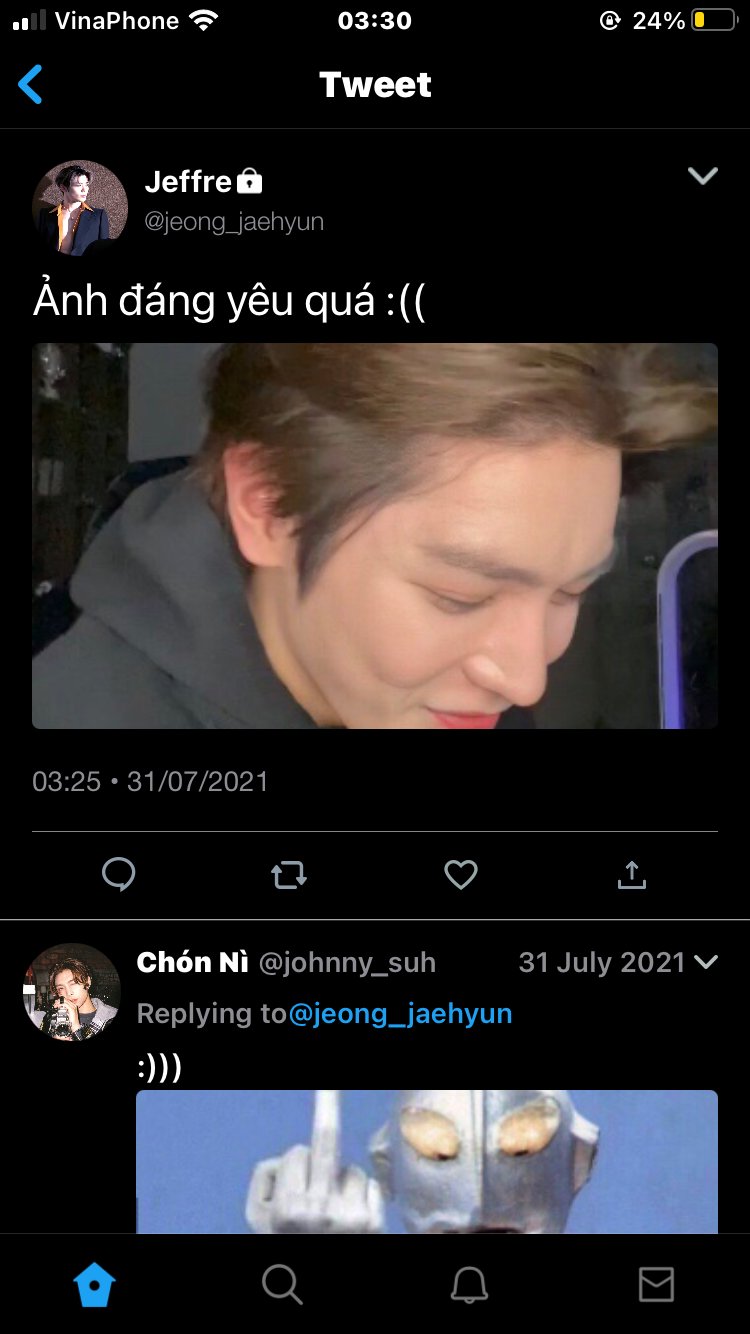The width and height of the screenshot is (750, 1334).
Task: Open Chón Nì's profile avatar
Action: pos(72,992)
